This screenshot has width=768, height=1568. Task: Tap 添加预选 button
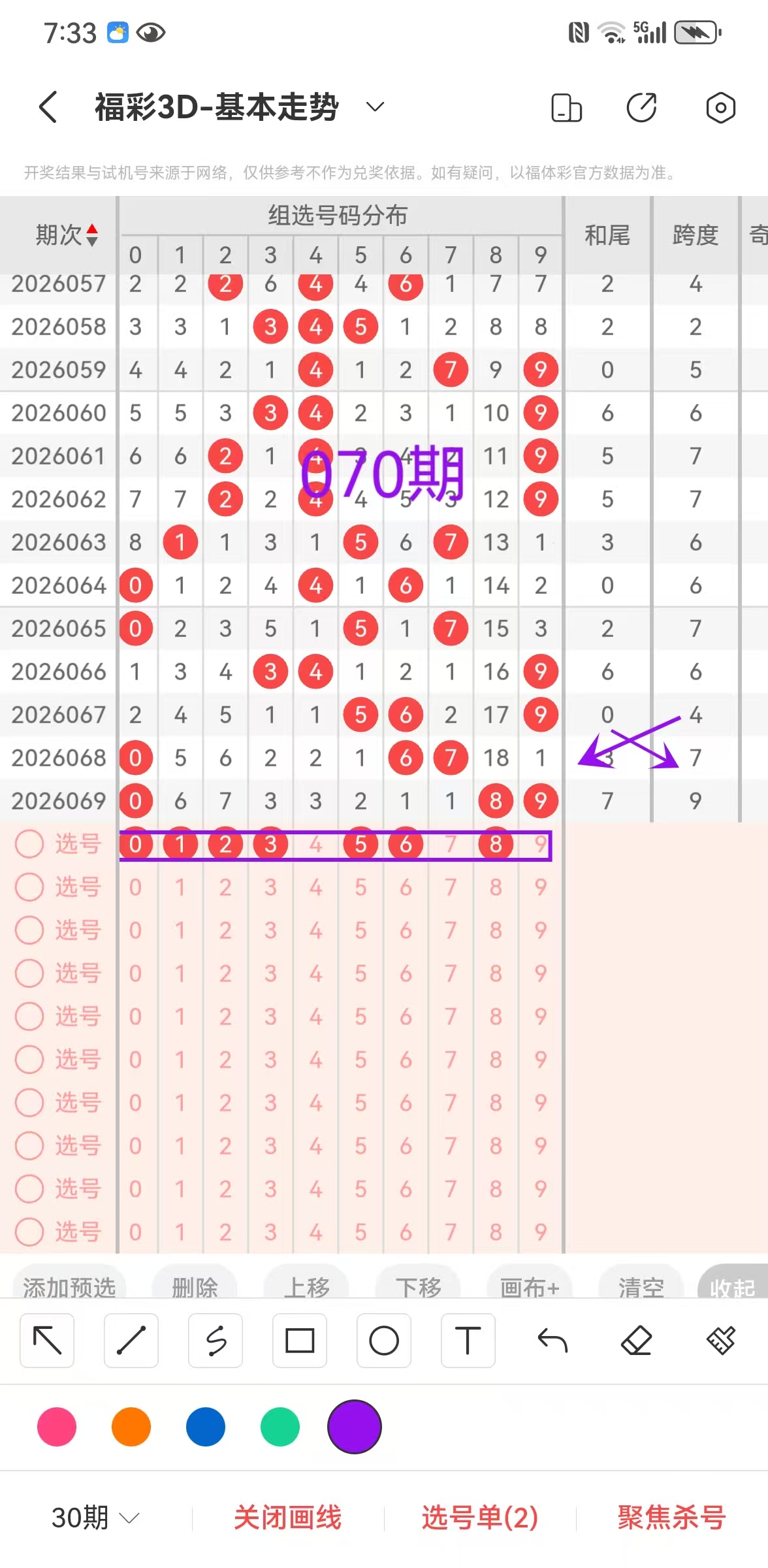(69, 1286)
